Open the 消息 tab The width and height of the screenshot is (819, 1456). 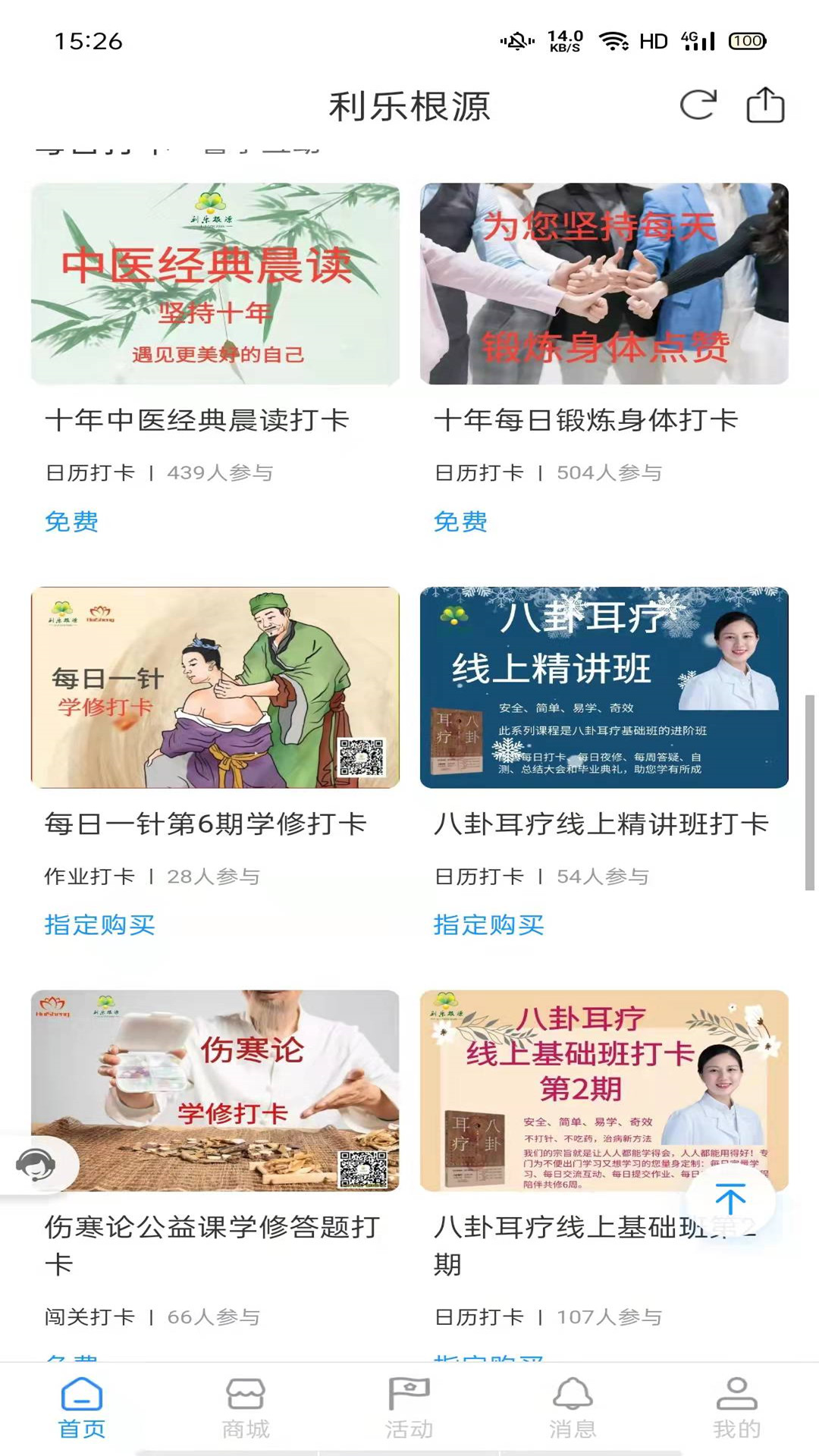573,1407
